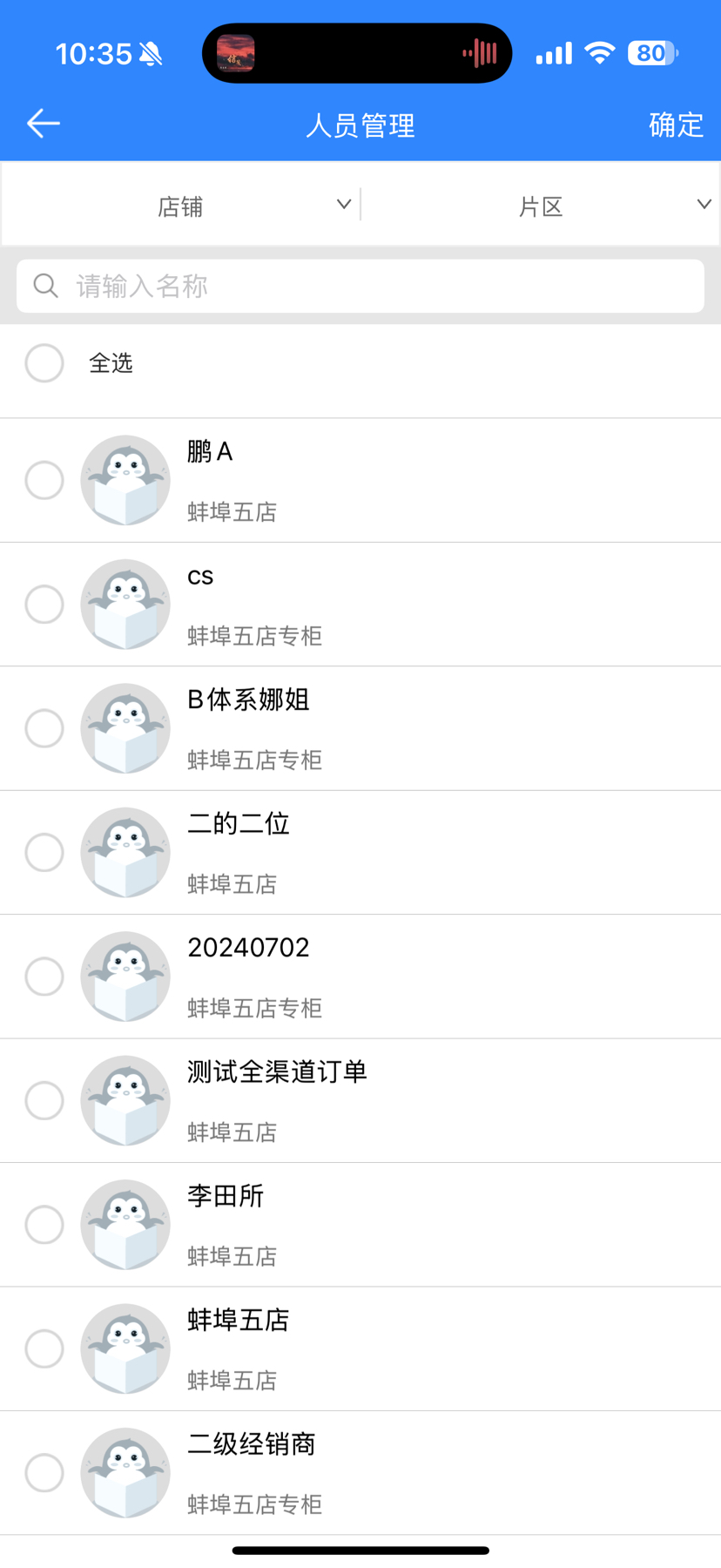
Task: Confirm selection with 确定
Action: [x=676, y=125]
